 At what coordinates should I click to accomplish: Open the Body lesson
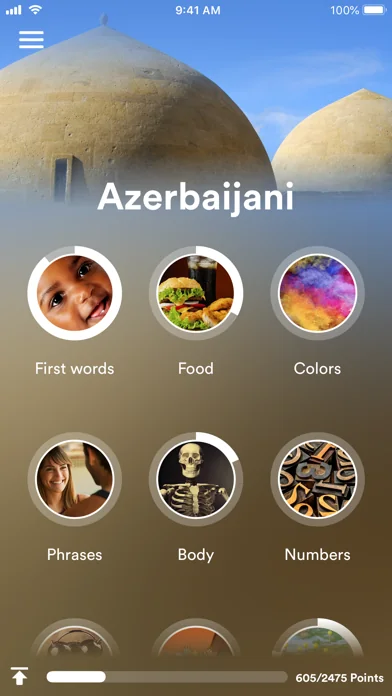point(196,479)
